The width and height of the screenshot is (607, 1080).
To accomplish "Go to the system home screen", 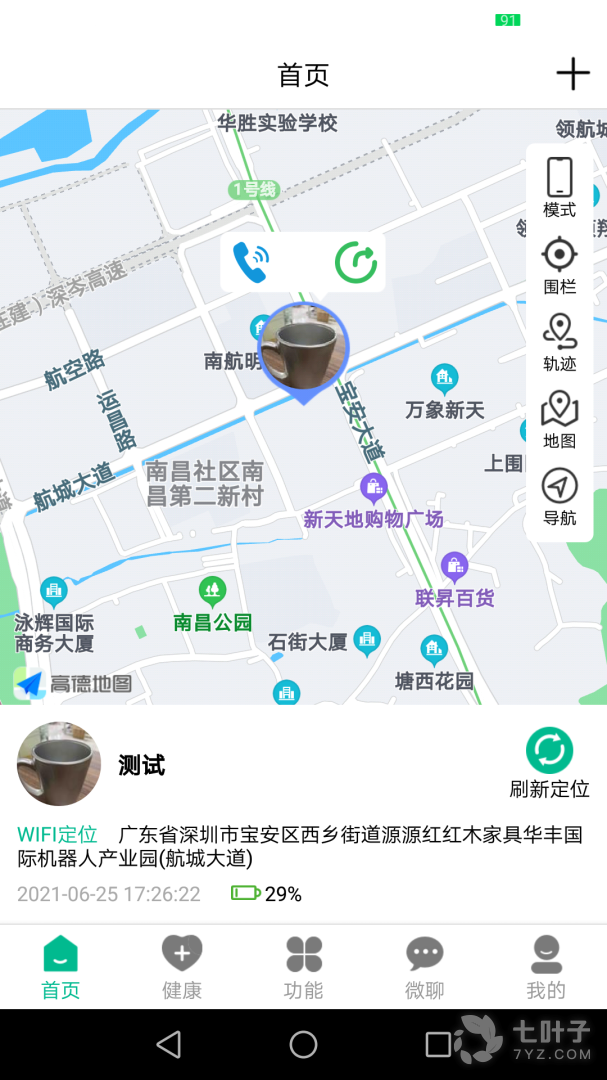I will click(x=303, y=1045).
